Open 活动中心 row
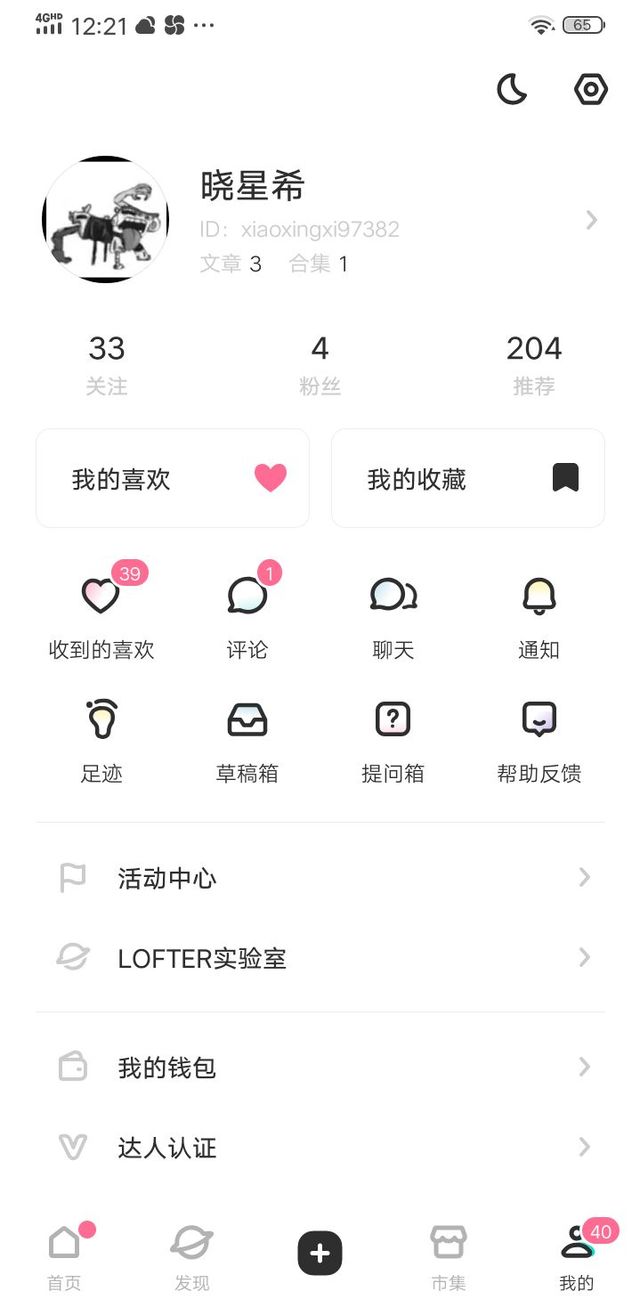The height and width of the screenshot is (1299, 640). pyautogui.click(x=320, y=878)
